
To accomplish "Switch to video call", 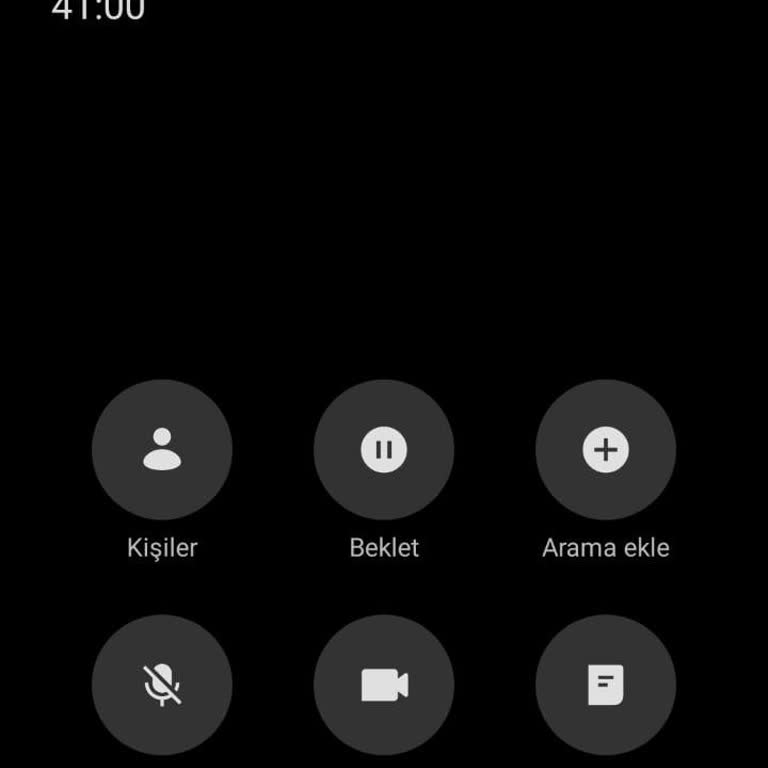I will point(384,685).
